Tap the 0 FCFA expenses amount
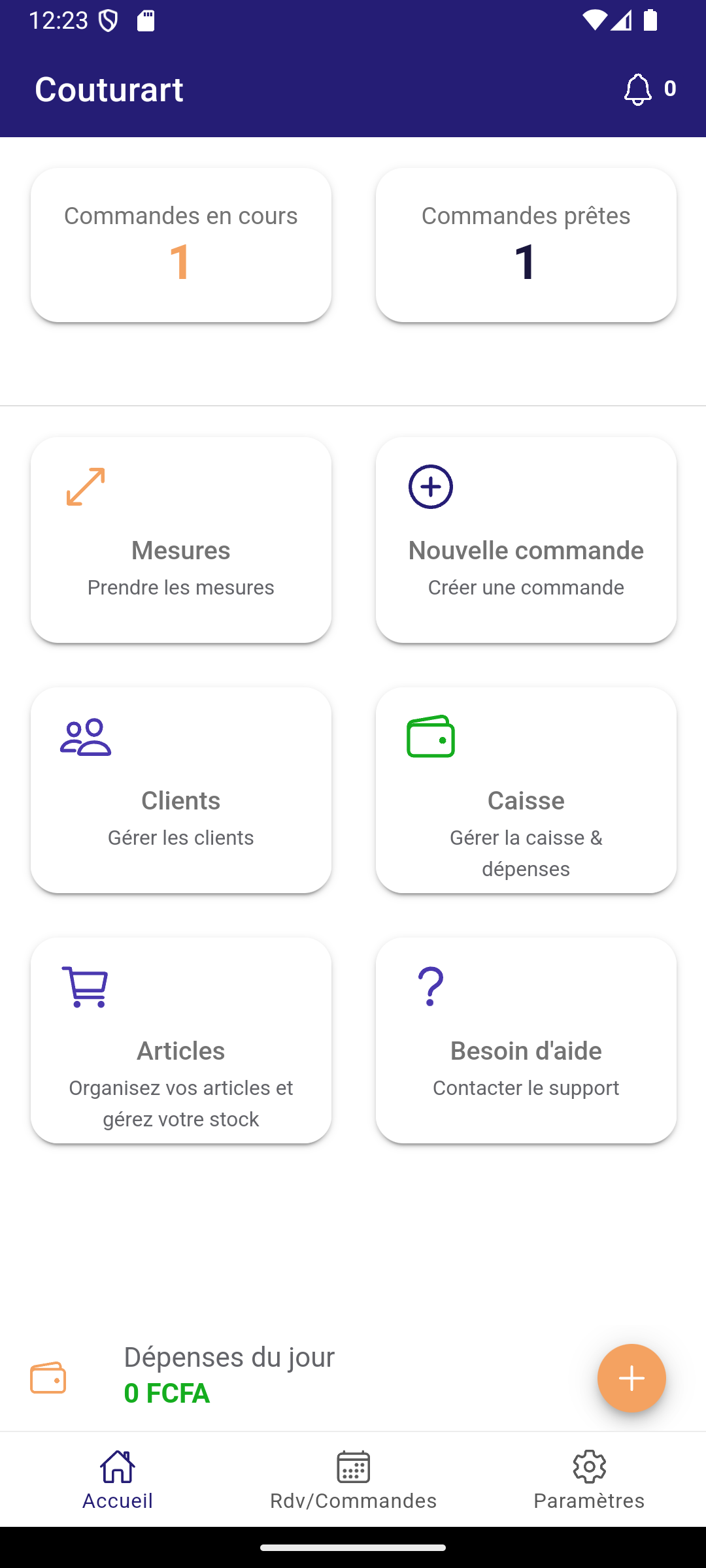706x1568 pixels. coord(167,1394)
